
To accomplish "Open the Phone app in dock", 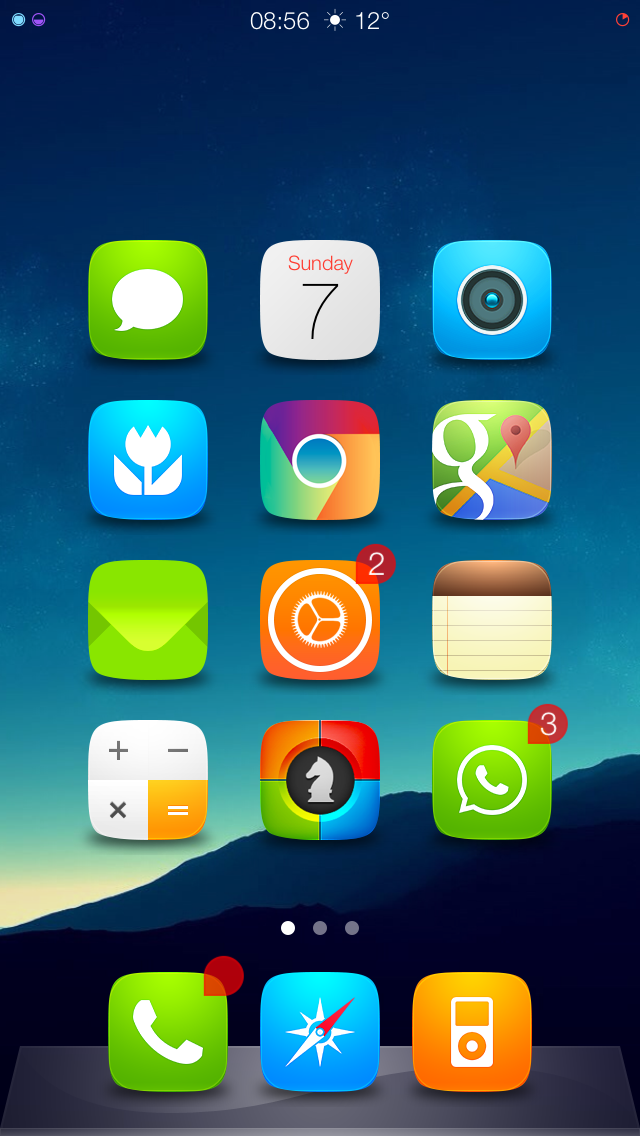I will pos(168,1031).
